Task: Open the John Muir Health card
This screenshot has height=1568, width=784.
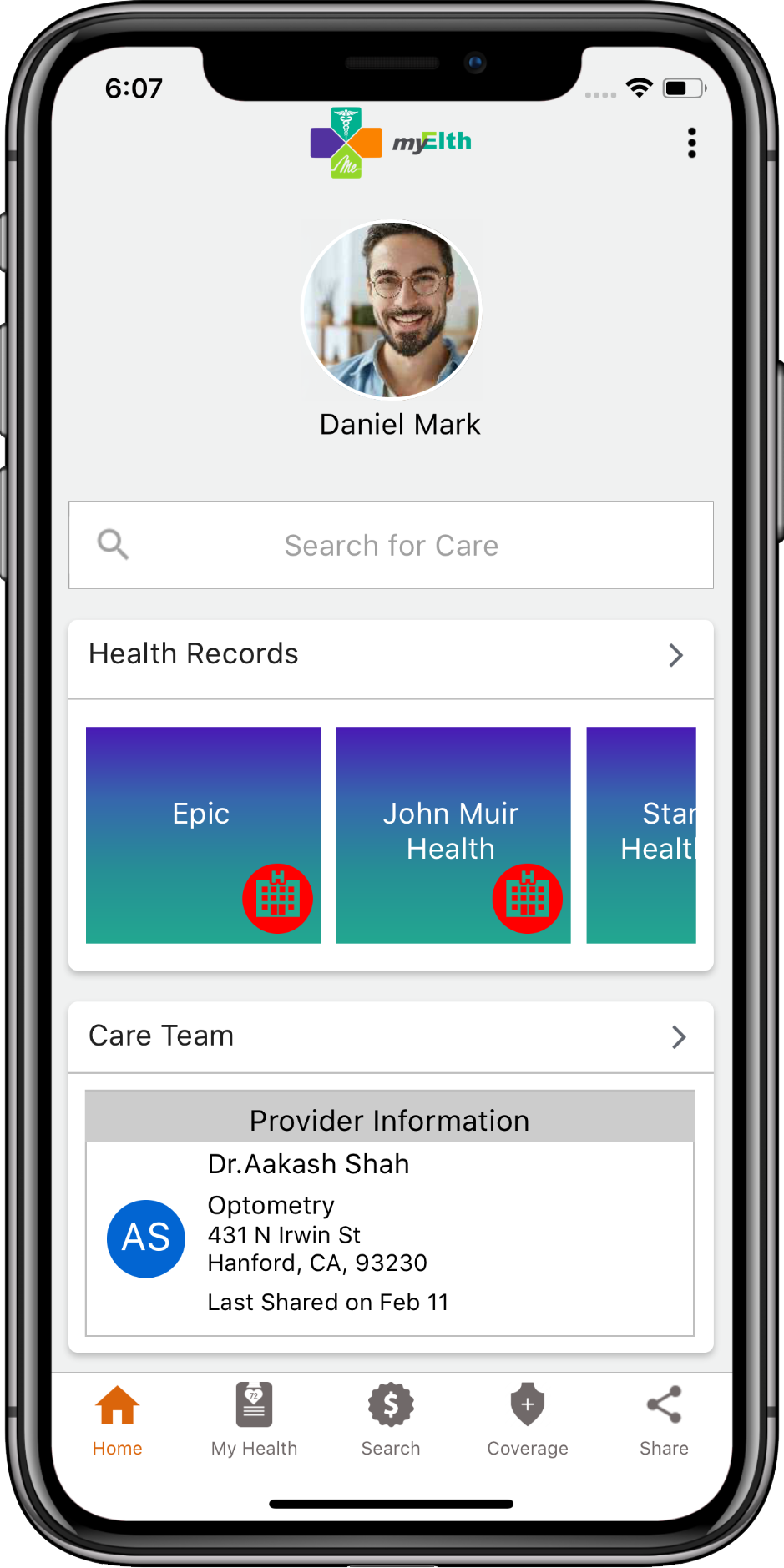Action: (x=453, y=834)
